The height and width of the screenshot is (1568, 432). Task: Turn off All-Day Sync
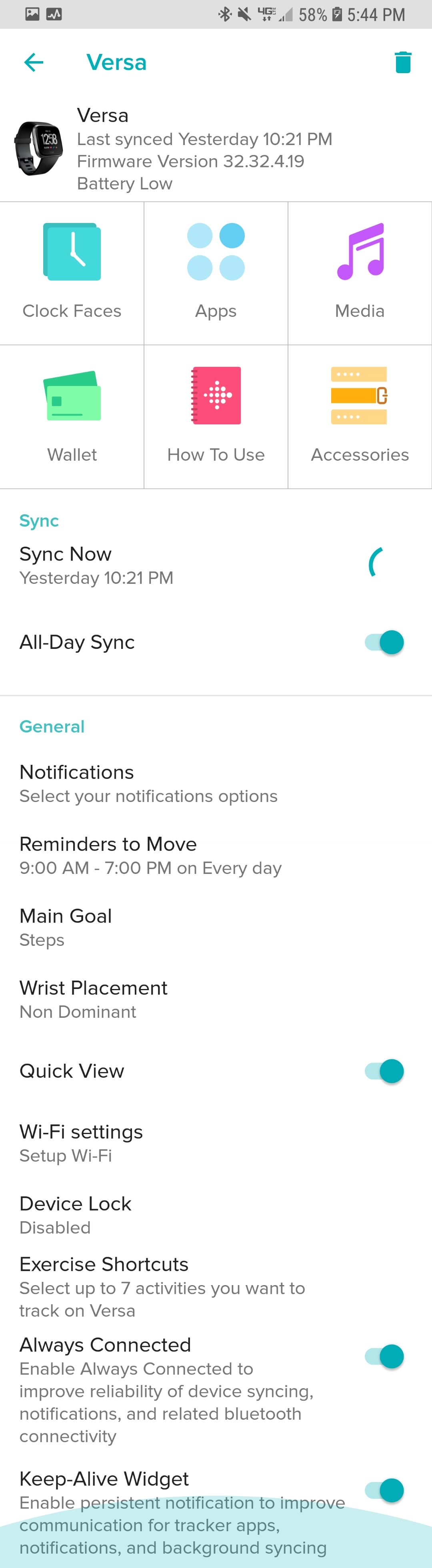pyautogui.click(x=385, y=642)
